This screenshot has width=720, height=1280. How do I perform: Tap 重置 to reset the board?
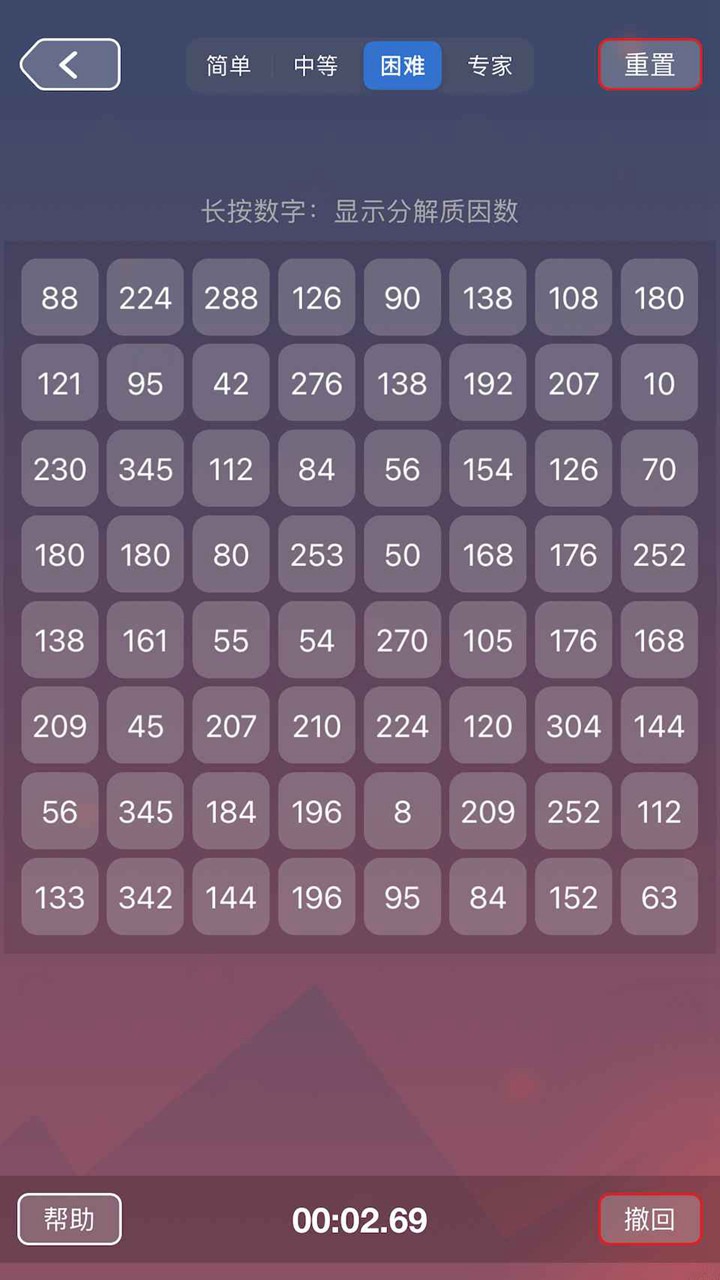(650, 65)
